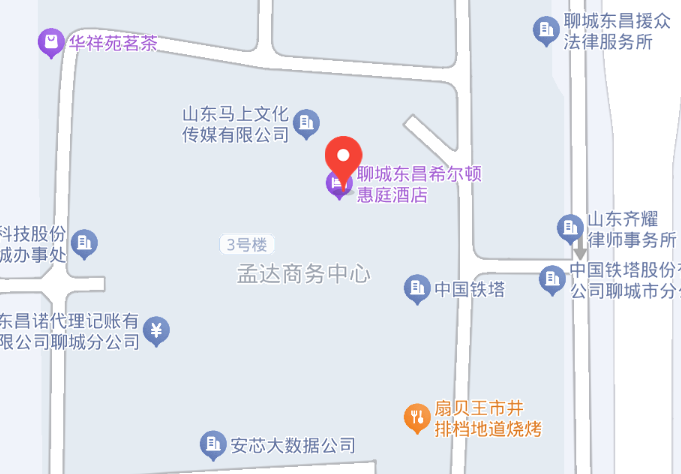Select 扇贝王市井排档地道烧烤 restaurant marker
The width and height of the screenshot is (681, 474).
[x=416, y=418]
